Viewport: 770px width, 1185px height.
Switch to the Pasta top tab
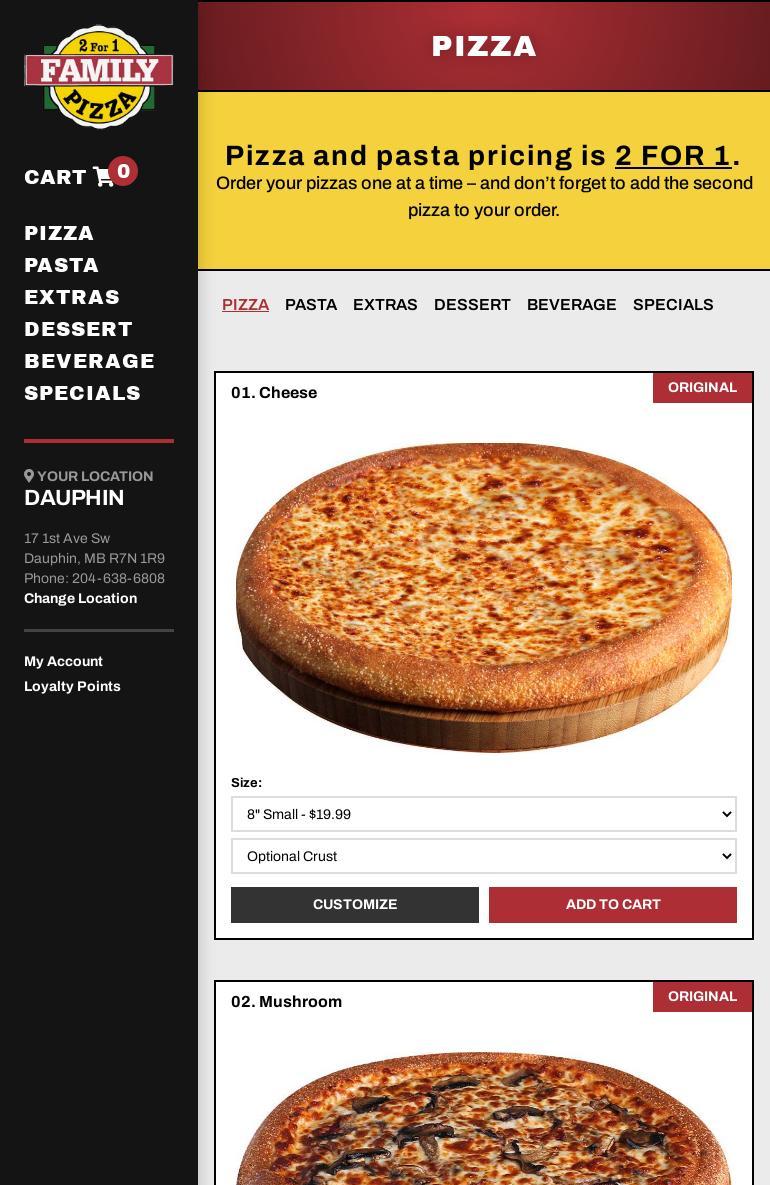311,304
